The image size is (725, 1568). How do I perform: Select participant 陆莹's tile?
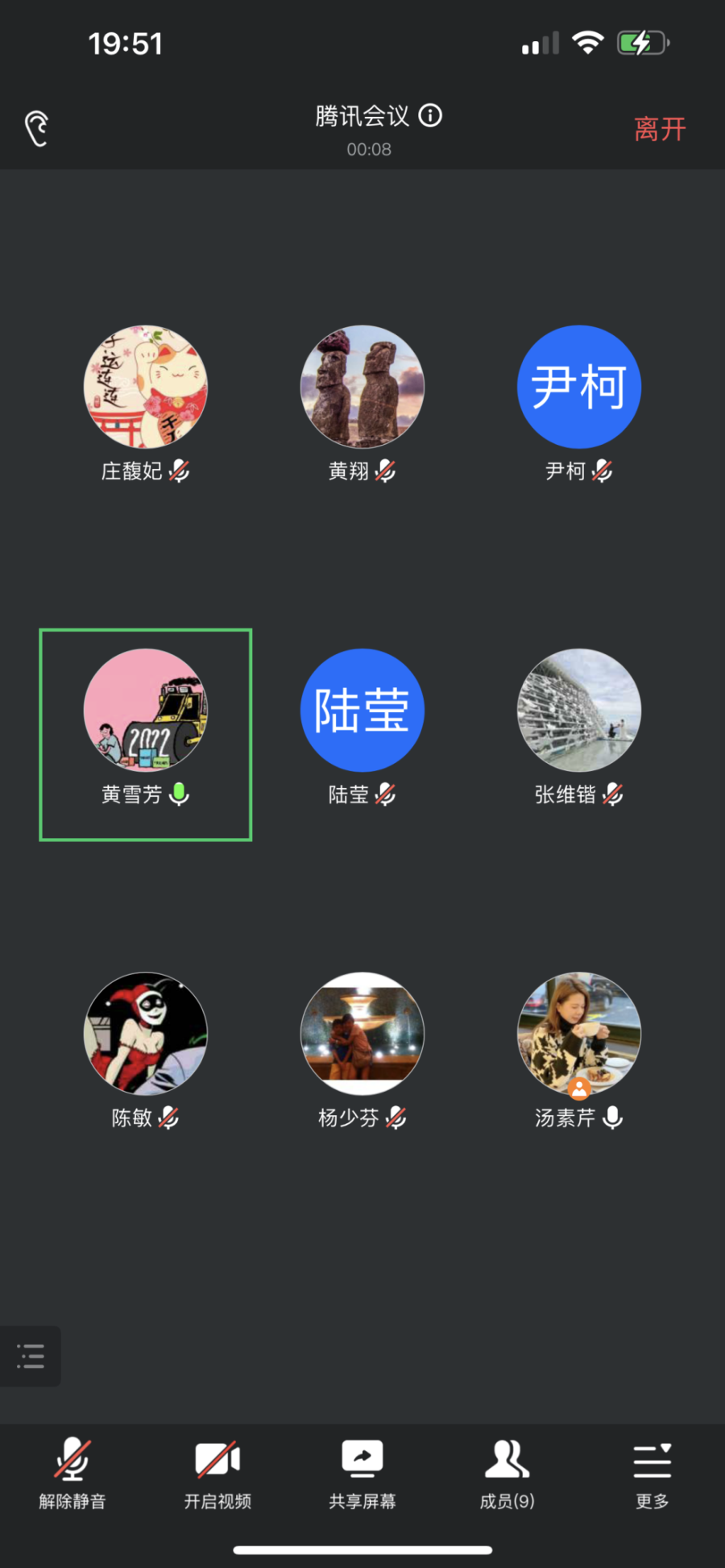362,711
